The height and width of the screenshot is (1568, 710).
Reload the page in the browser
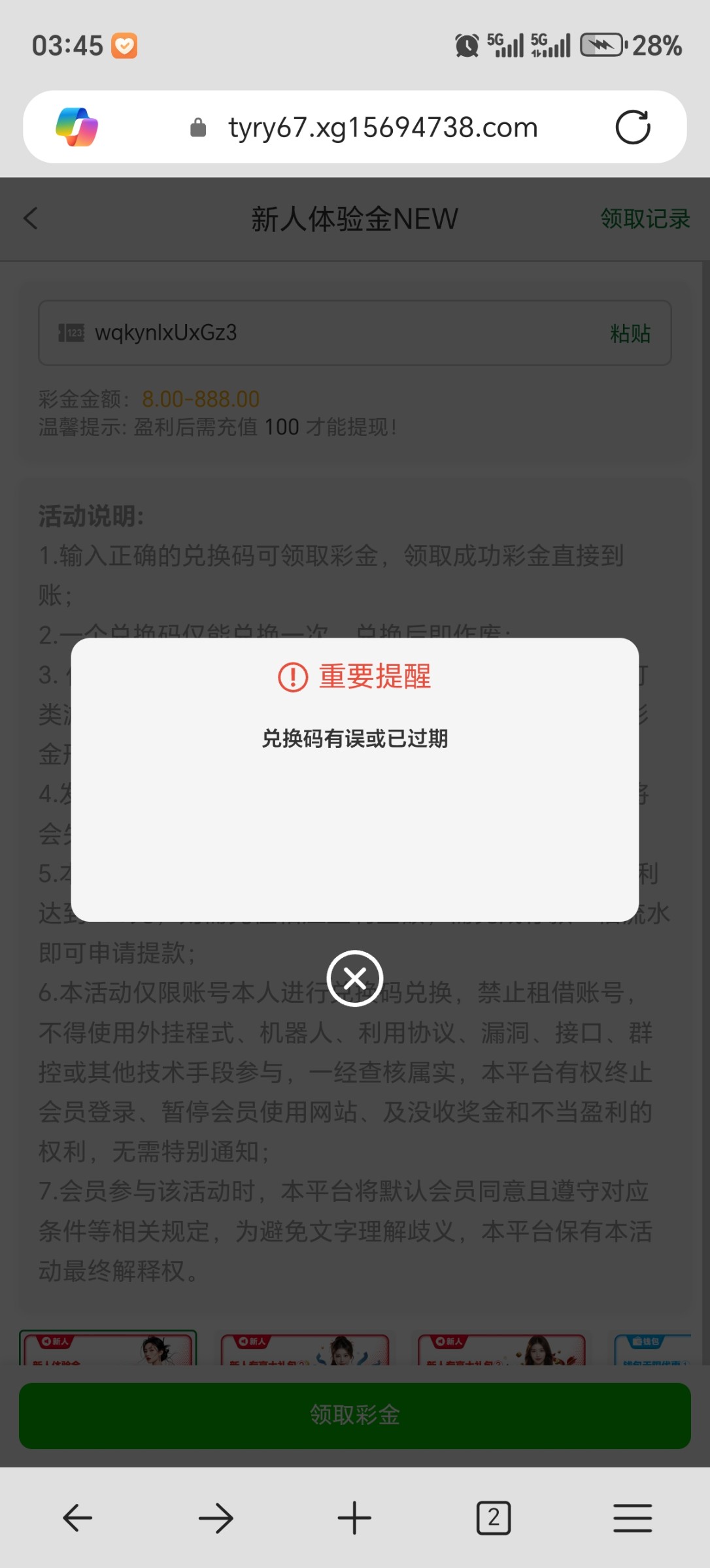[632, 127]
